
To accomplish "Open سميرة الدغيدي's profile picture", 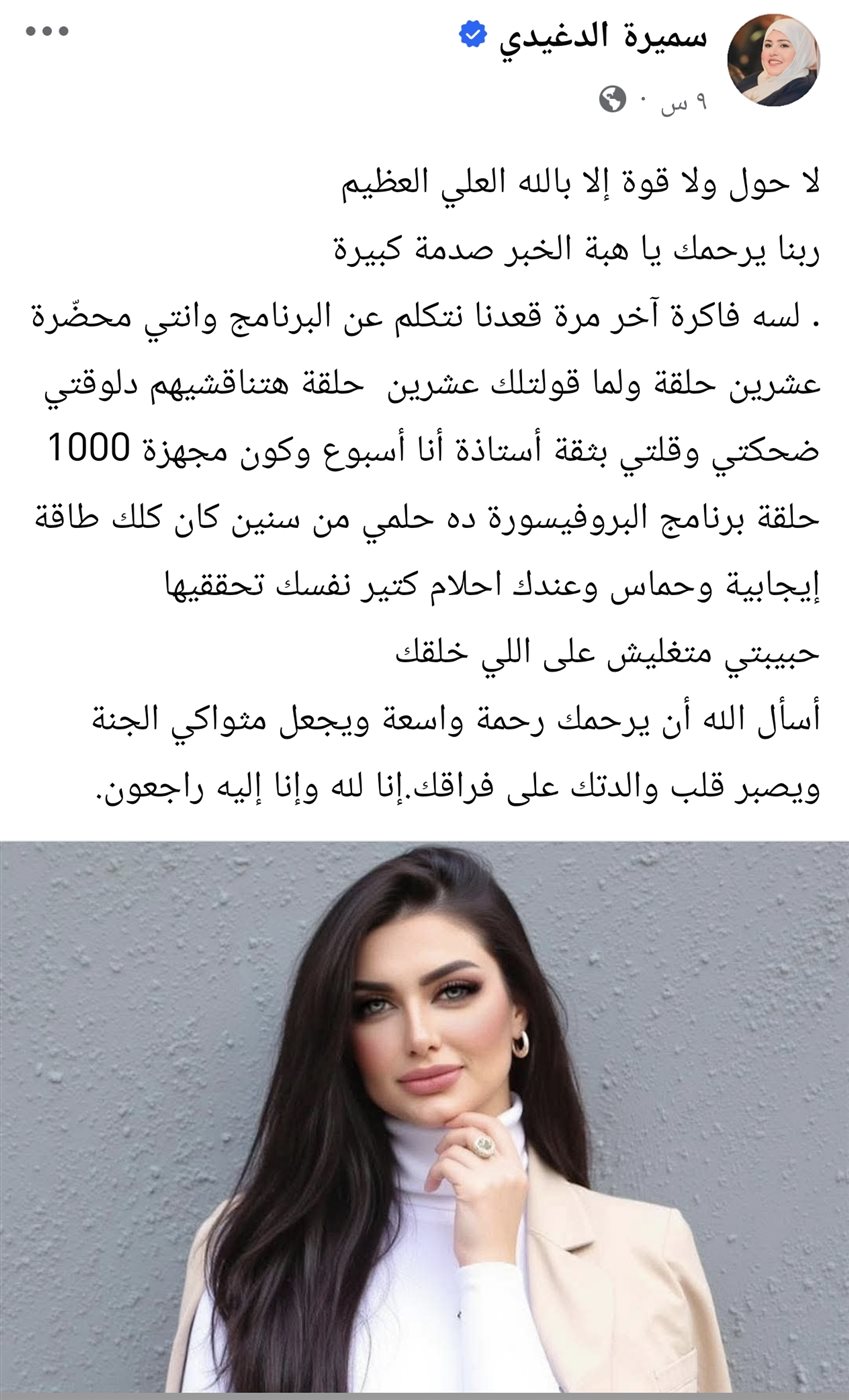I will click(x=772, y=61).
